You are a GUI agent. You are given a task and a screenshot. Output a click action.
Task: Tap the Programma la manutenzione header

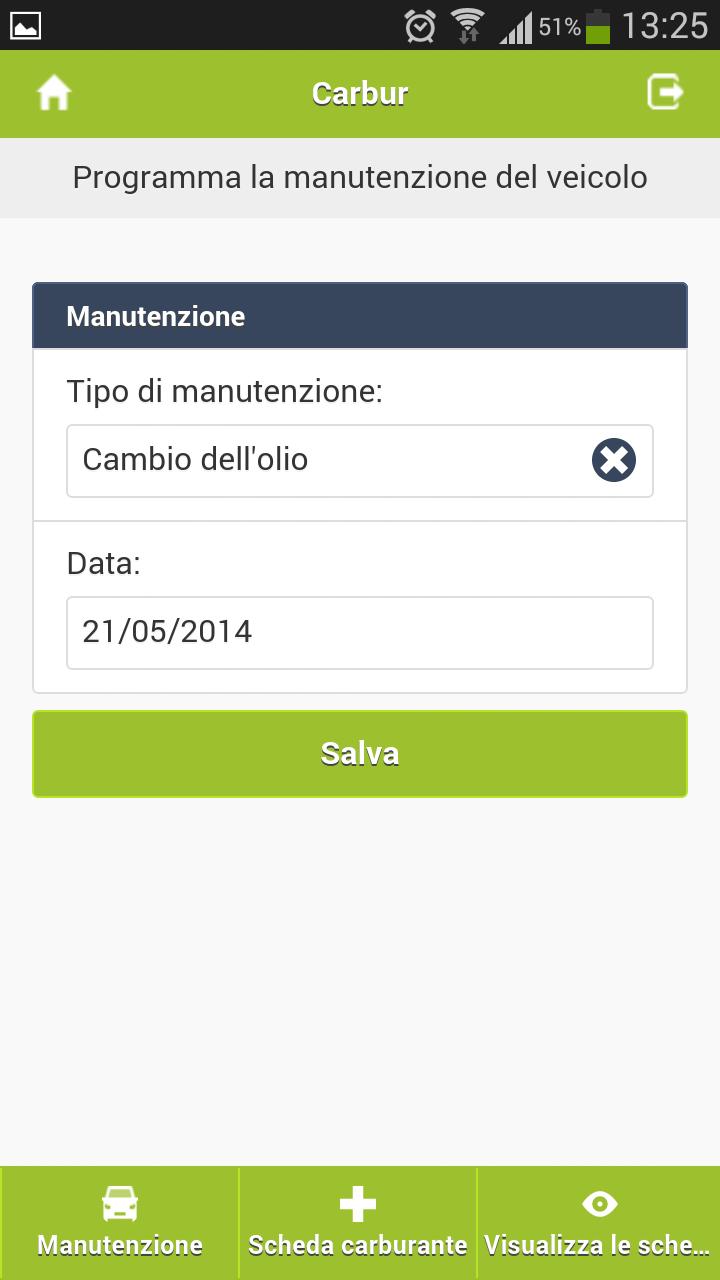coord(360,177)
